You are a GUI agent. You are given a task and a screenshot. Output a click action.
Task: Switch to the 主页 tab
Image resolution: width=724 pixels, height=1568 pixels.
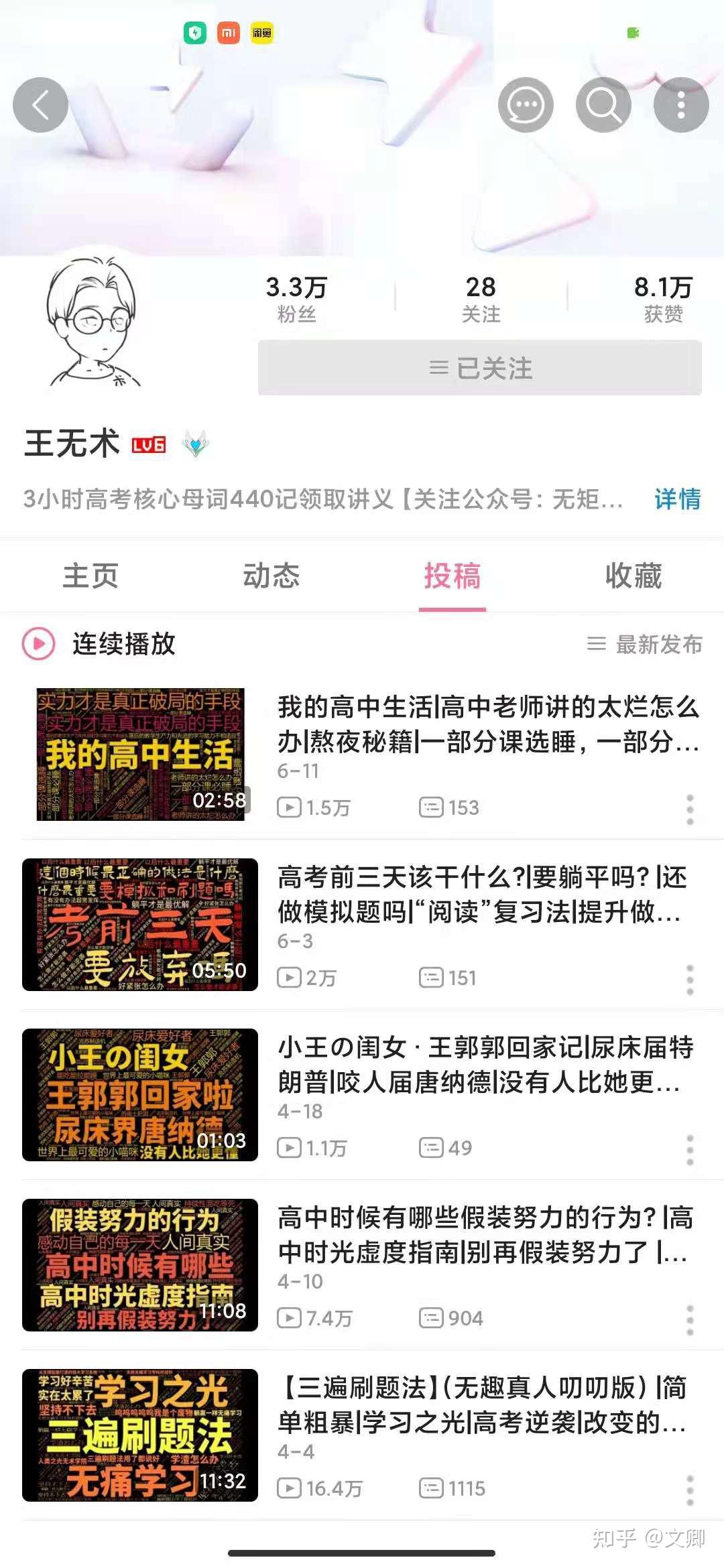point(90,576)
